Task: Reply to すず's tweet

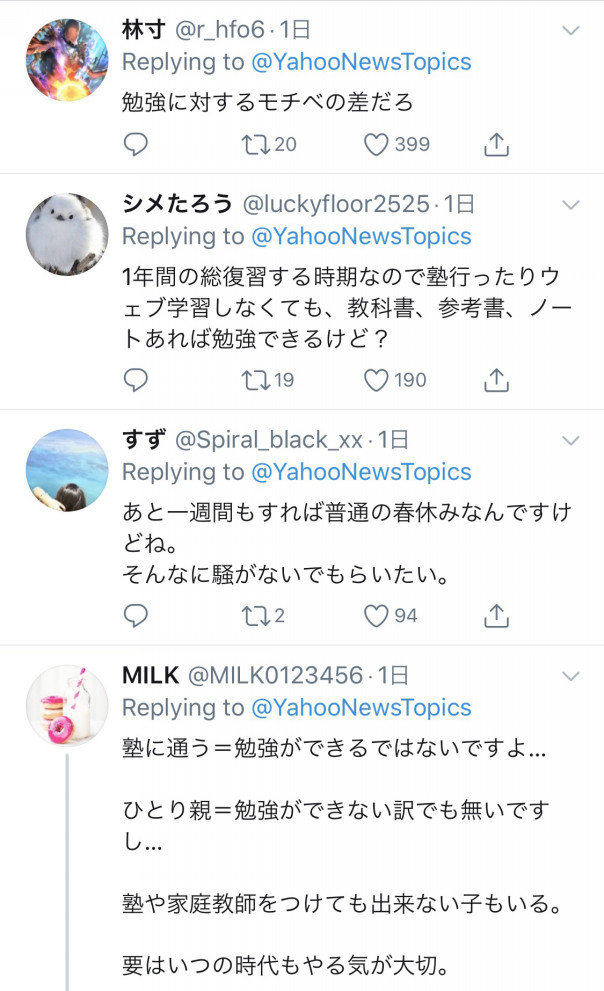Action: (x=136, y=616)
